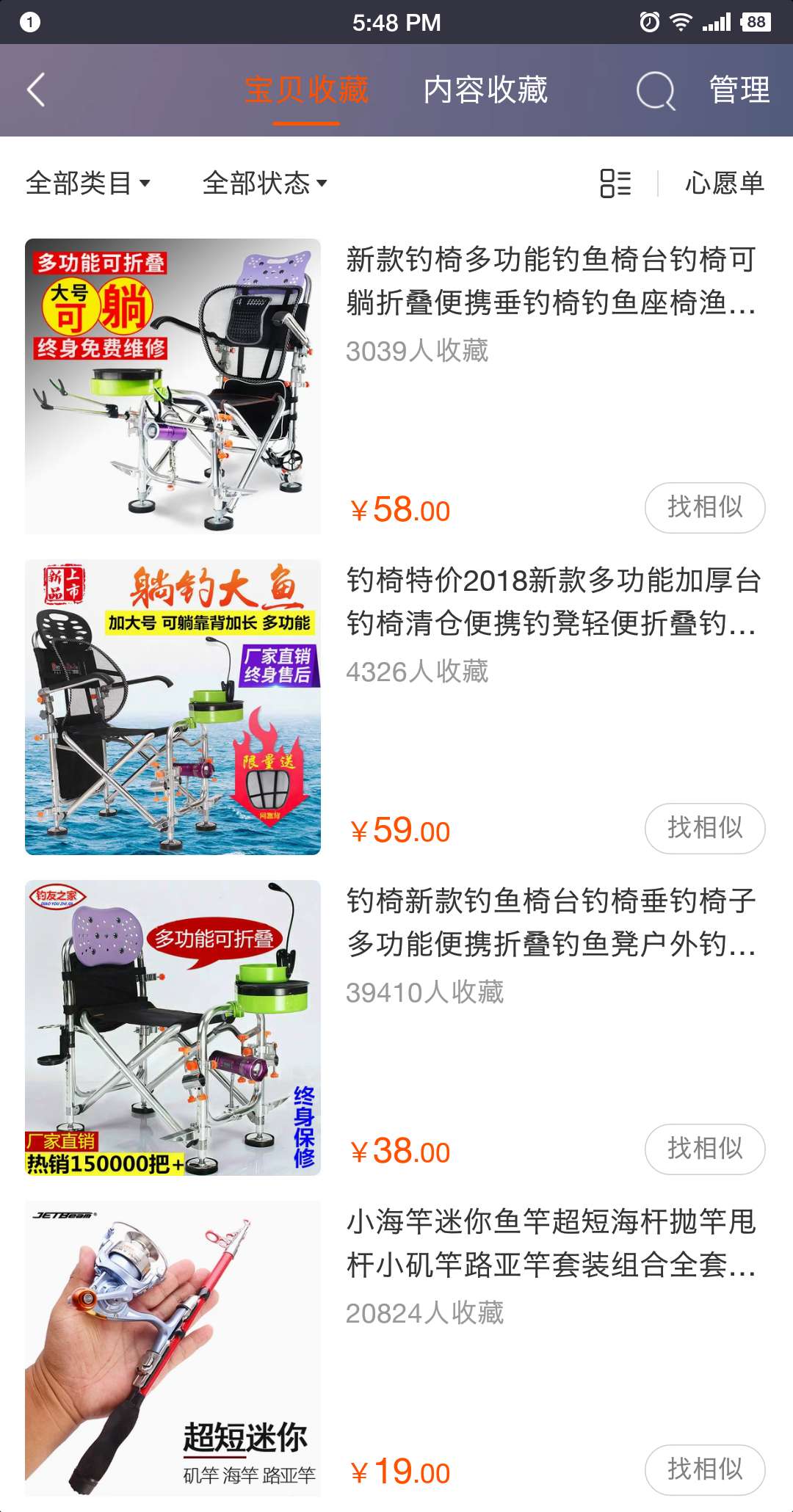This screenshot has width=793, height=1512.
Task: Find similar items for ¥59.00 chair
Action: coord(704,828)
